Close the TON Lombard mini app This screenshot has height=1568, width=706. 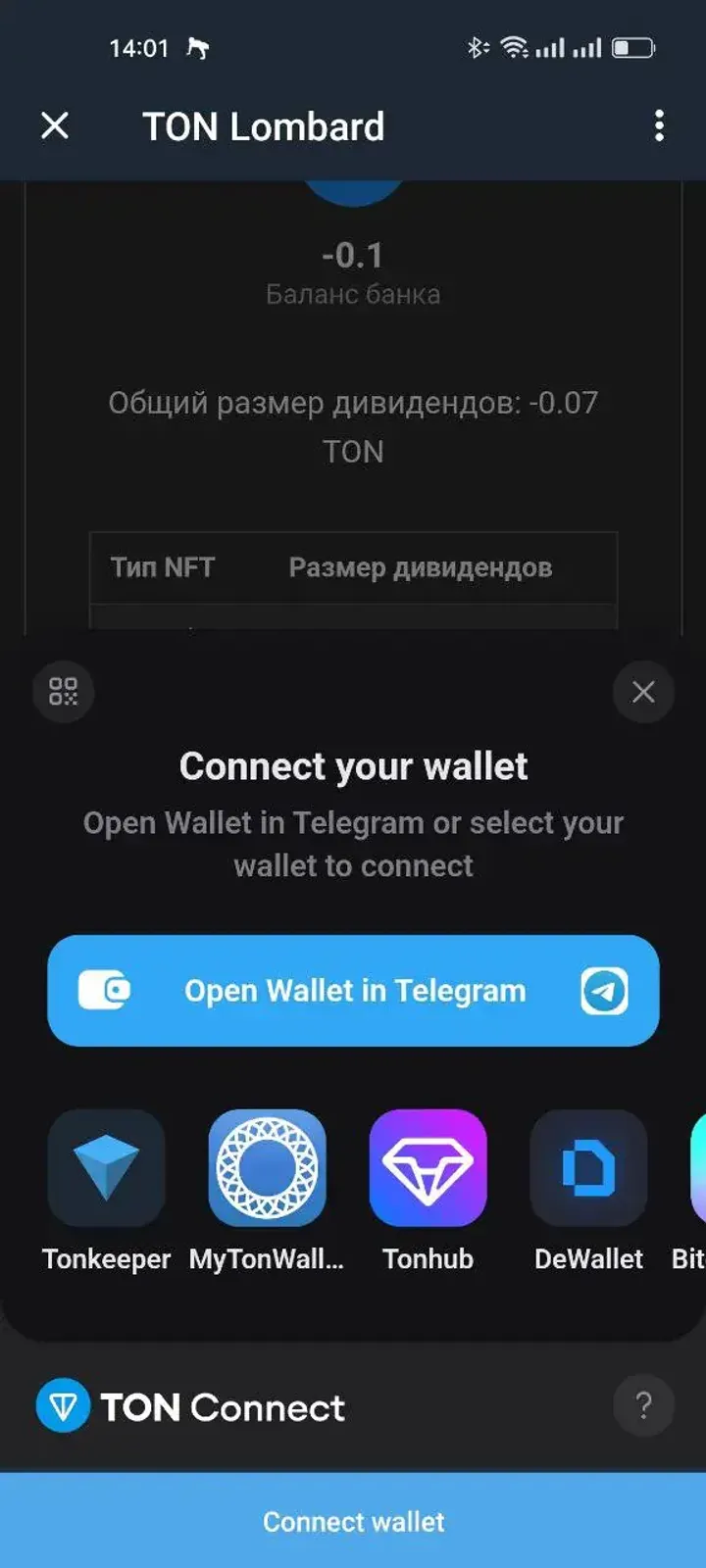(55, 125)
